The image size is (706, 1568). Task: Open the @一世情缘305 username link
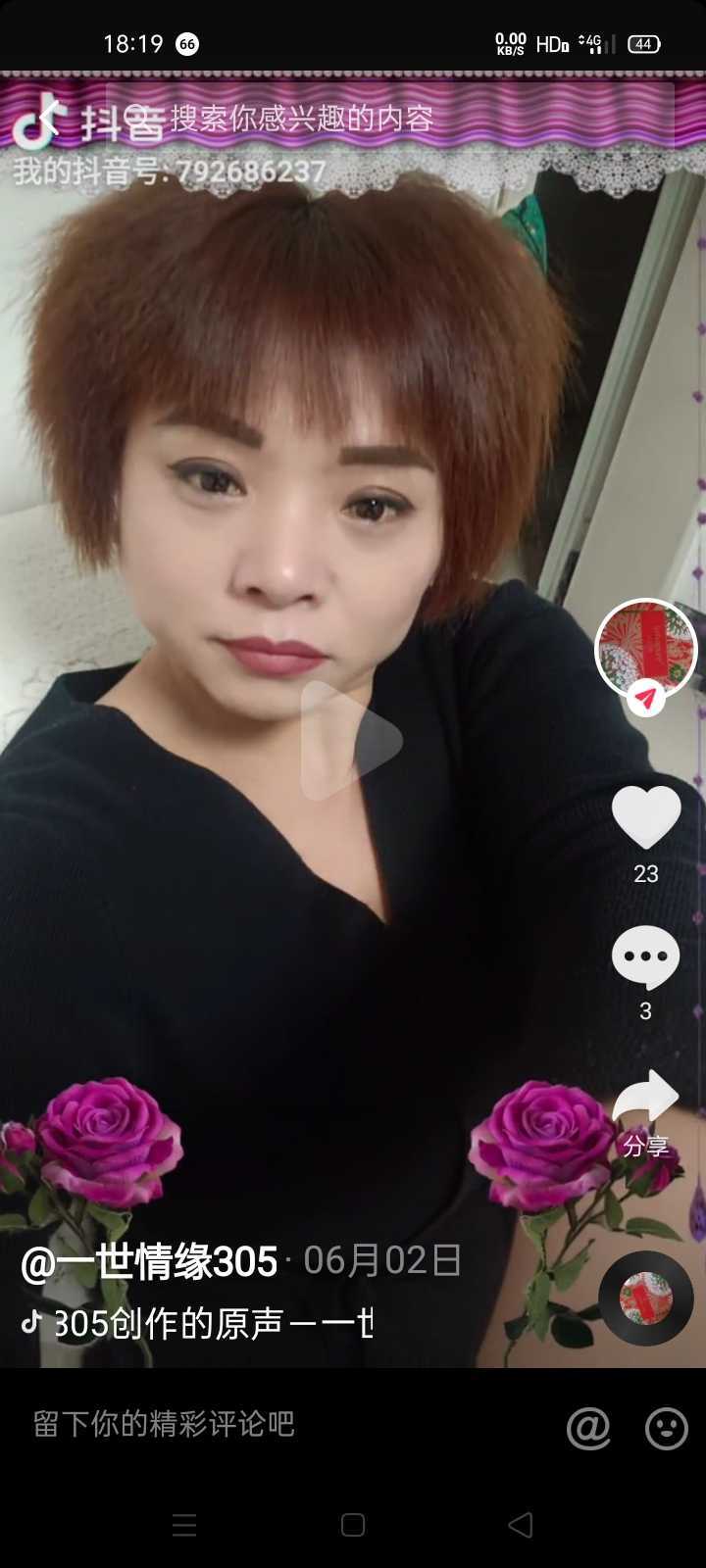pos(149,1261)
